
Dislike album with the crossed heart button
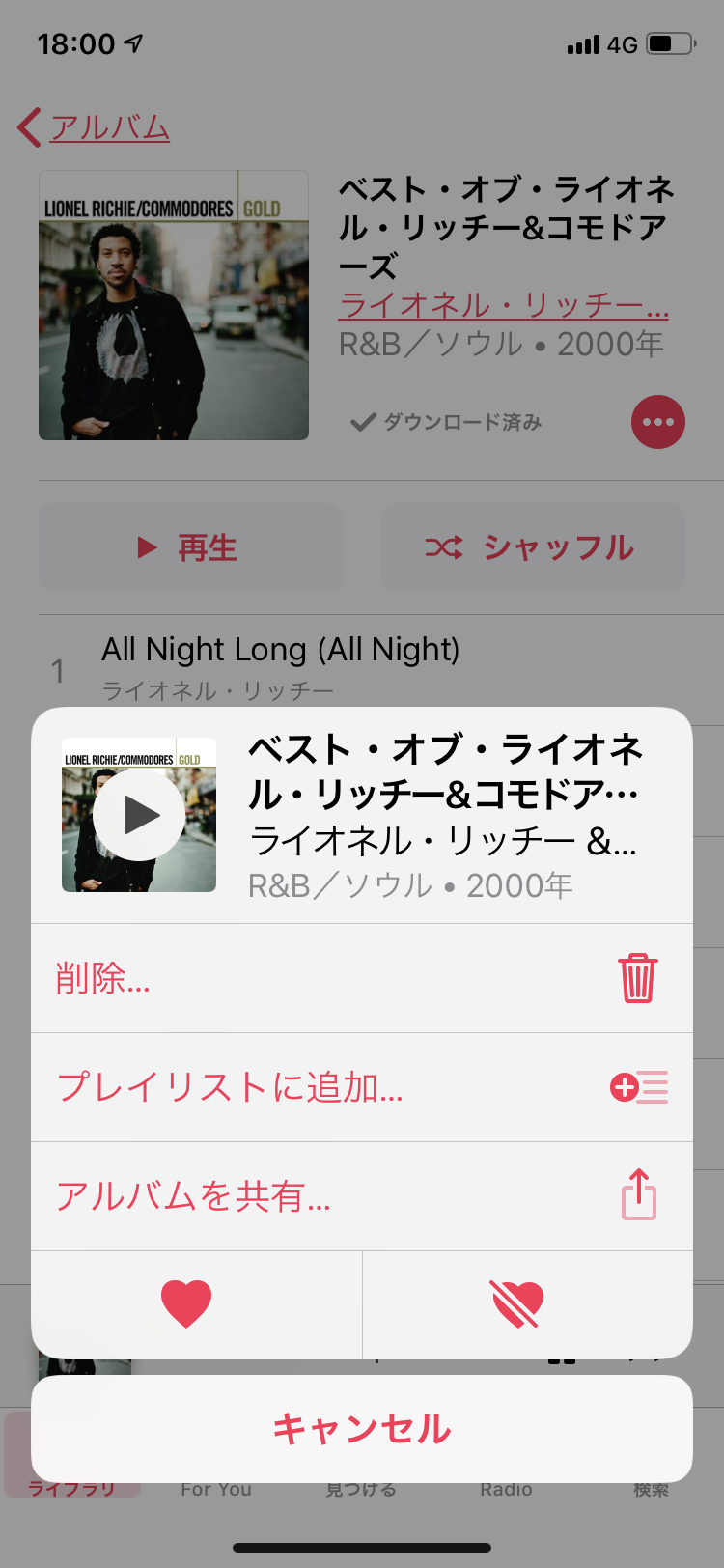[x=518, y=1303]
